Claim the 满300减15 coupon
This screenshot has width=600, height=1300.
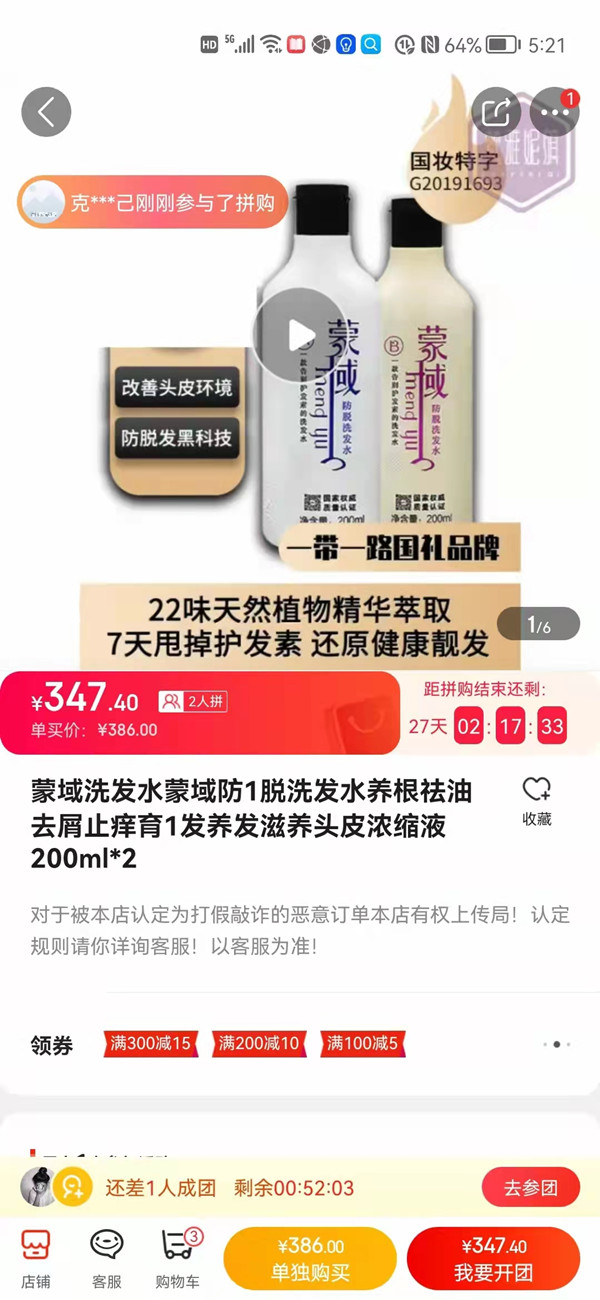tap(150, 1044)
